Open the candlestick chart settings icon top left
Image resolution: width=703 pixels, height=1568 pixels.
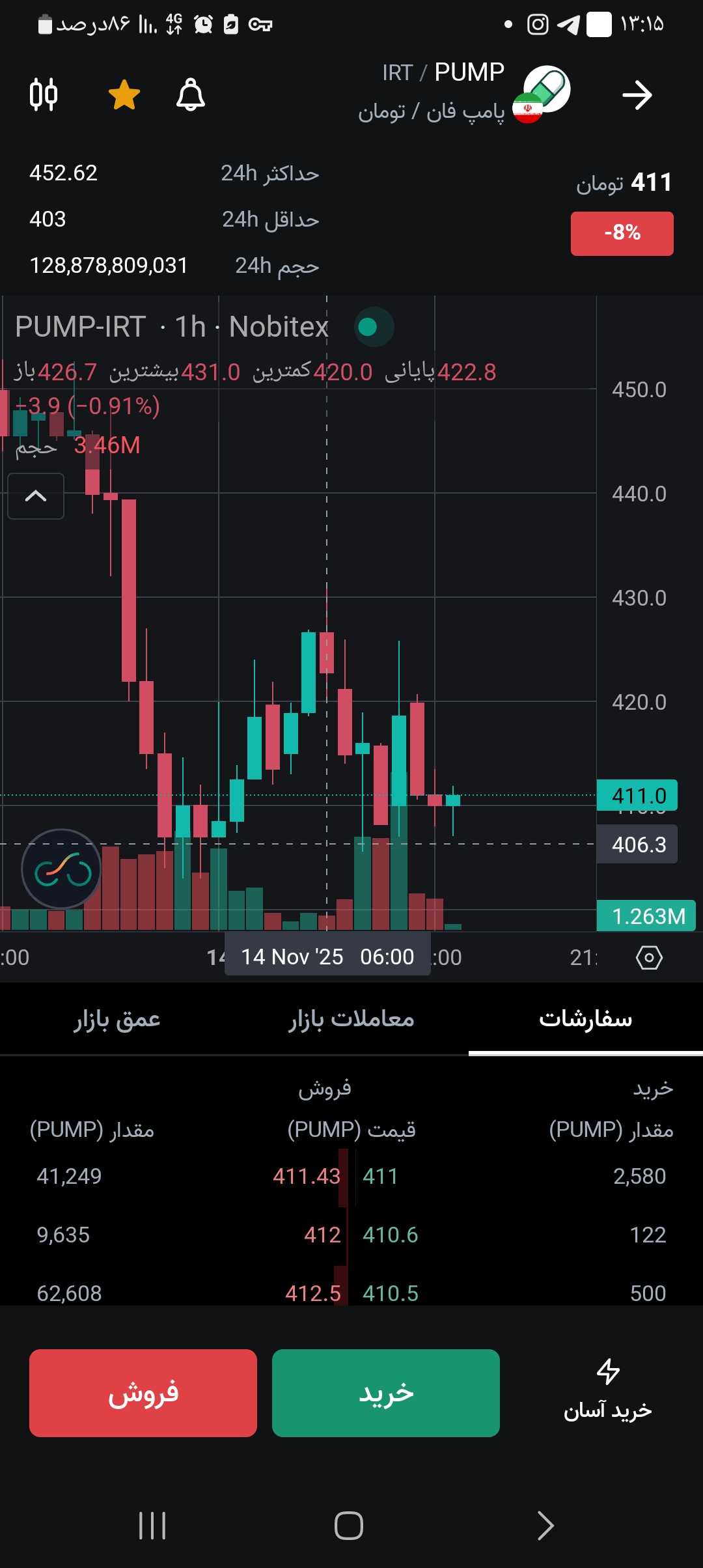click(x=44, y=94)
